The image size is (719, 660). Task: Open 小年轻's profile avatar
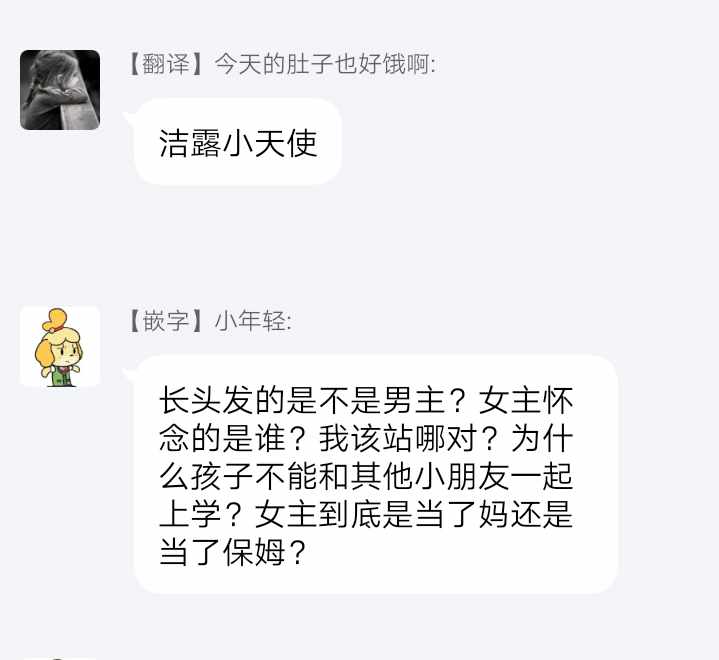click(60, 347)
